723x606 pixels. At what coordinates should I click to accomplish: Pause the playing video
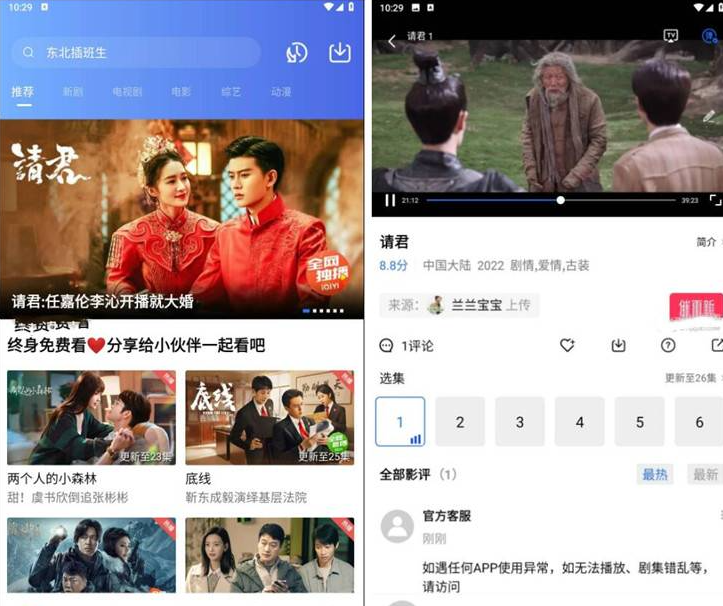coord(390,200)
